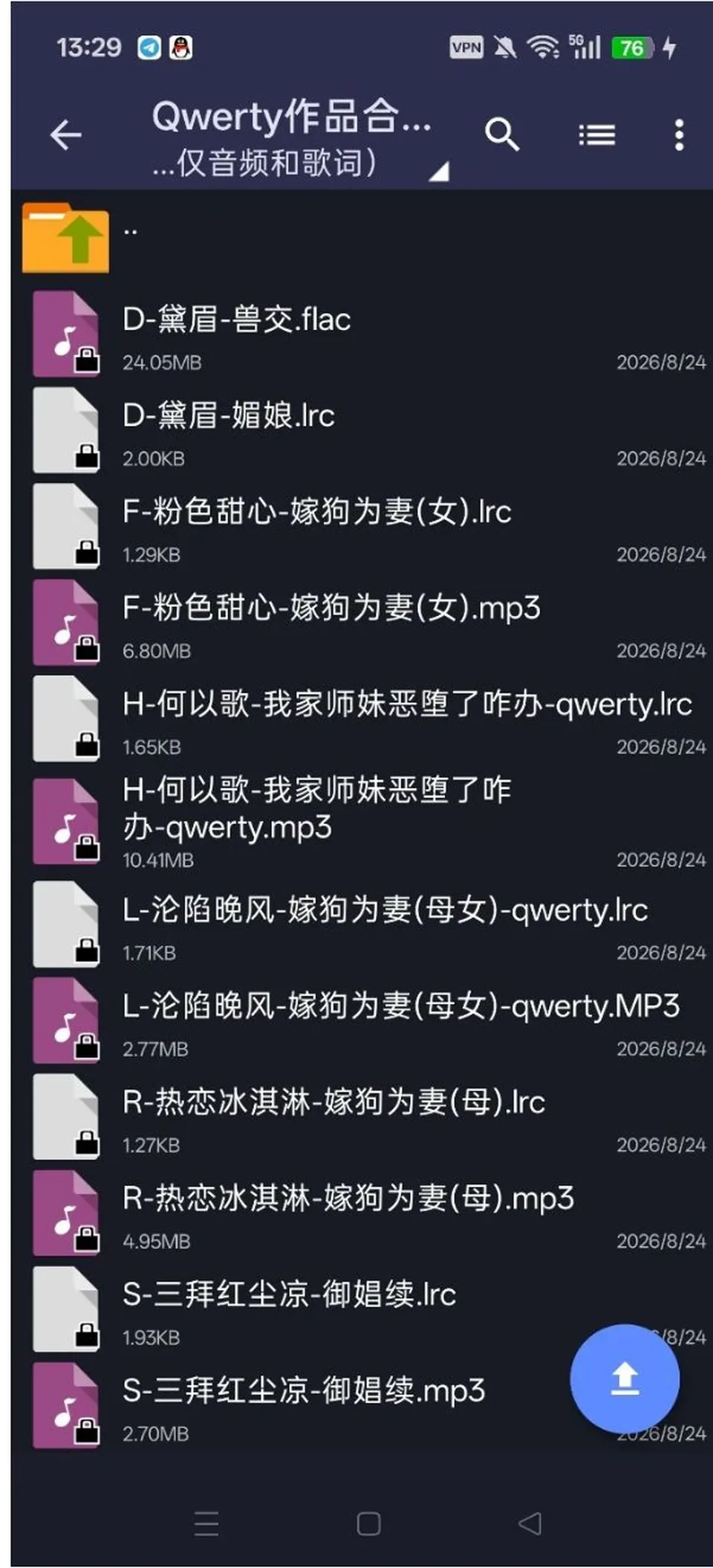Screen dimensions: 713x1568
Task: Play the F-粉色甜心 .mp3 file
Action: pyautogui.click(x=362, y=623)
